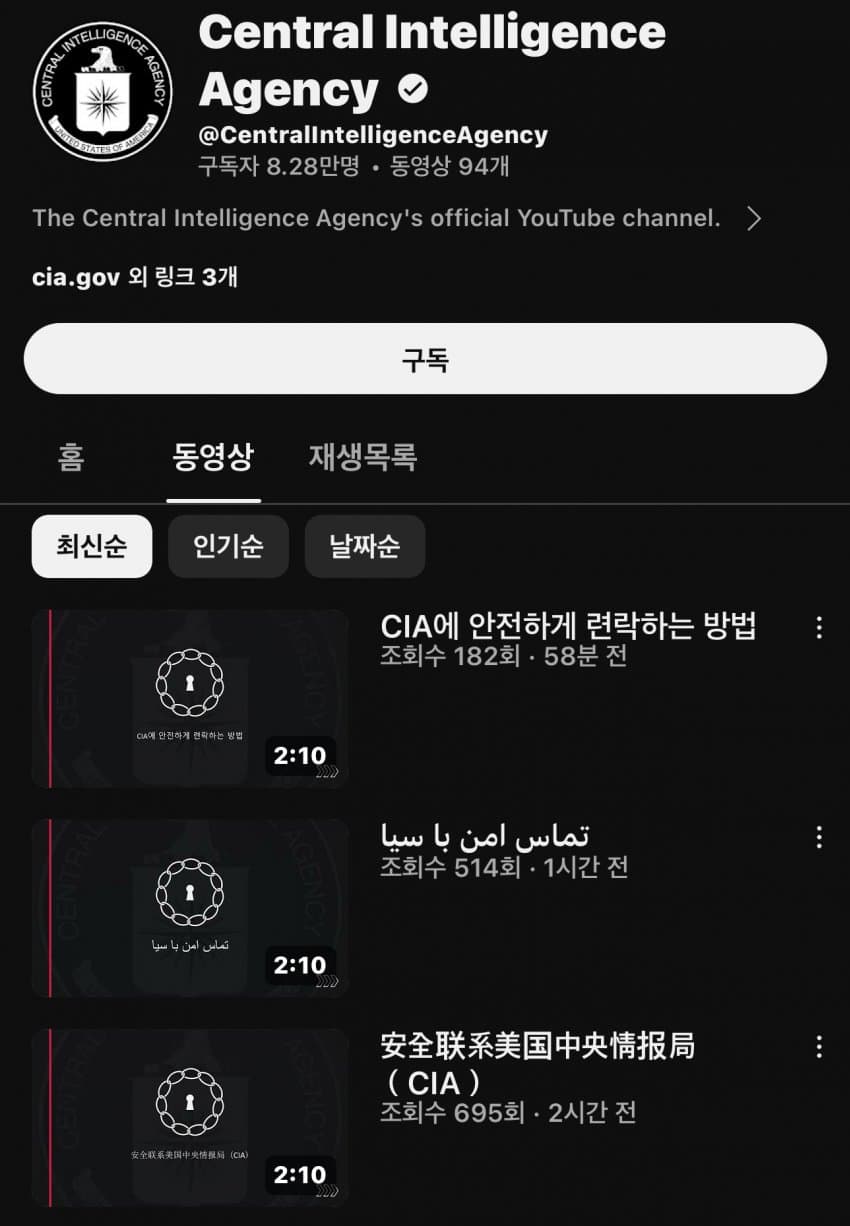Select the 동영상 tab
The image size is (850, 1226).
coord(213,458)
